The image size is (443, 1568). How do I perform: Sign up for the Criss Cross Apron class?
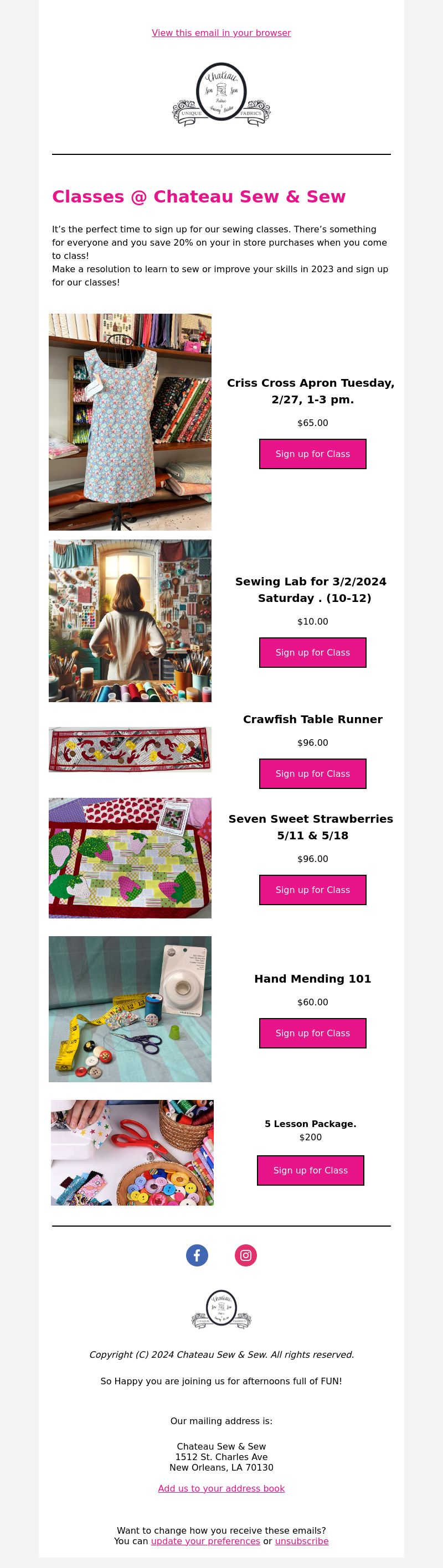[313, 454]
